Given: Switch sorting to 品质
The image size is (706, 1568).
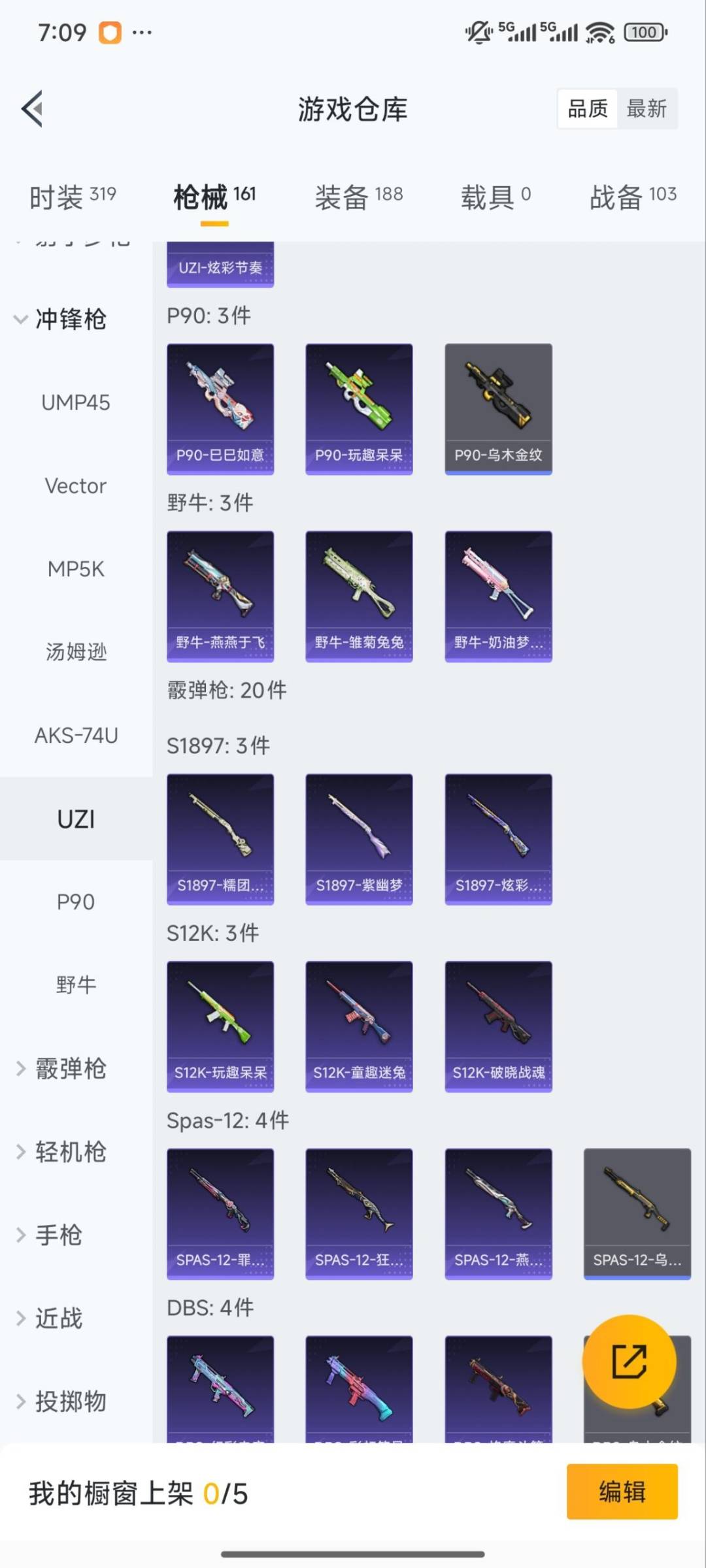Looking at the screenshot, I should (587, 108).
